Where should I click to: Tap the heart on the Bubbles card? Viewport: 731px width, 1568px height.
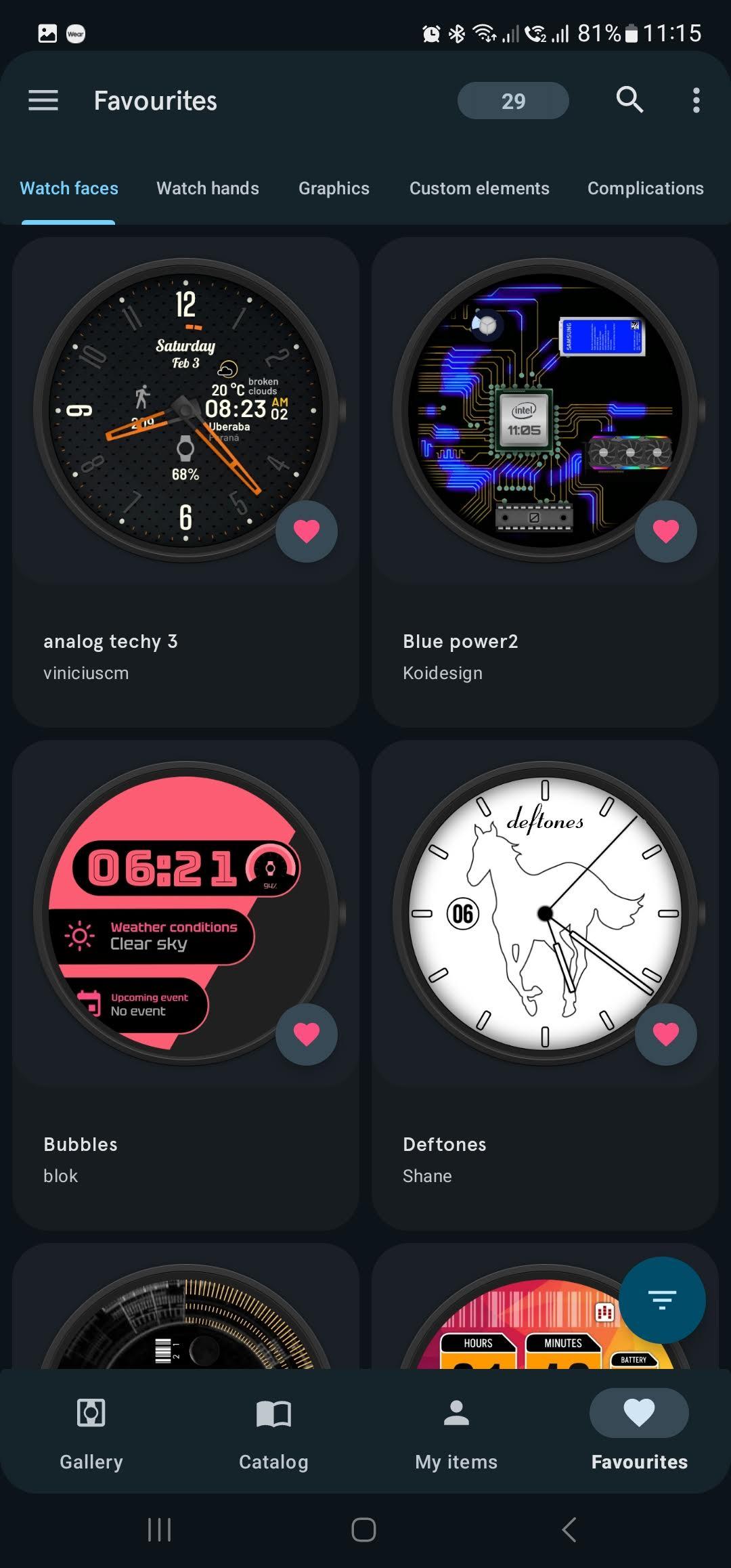[307, 1034]
